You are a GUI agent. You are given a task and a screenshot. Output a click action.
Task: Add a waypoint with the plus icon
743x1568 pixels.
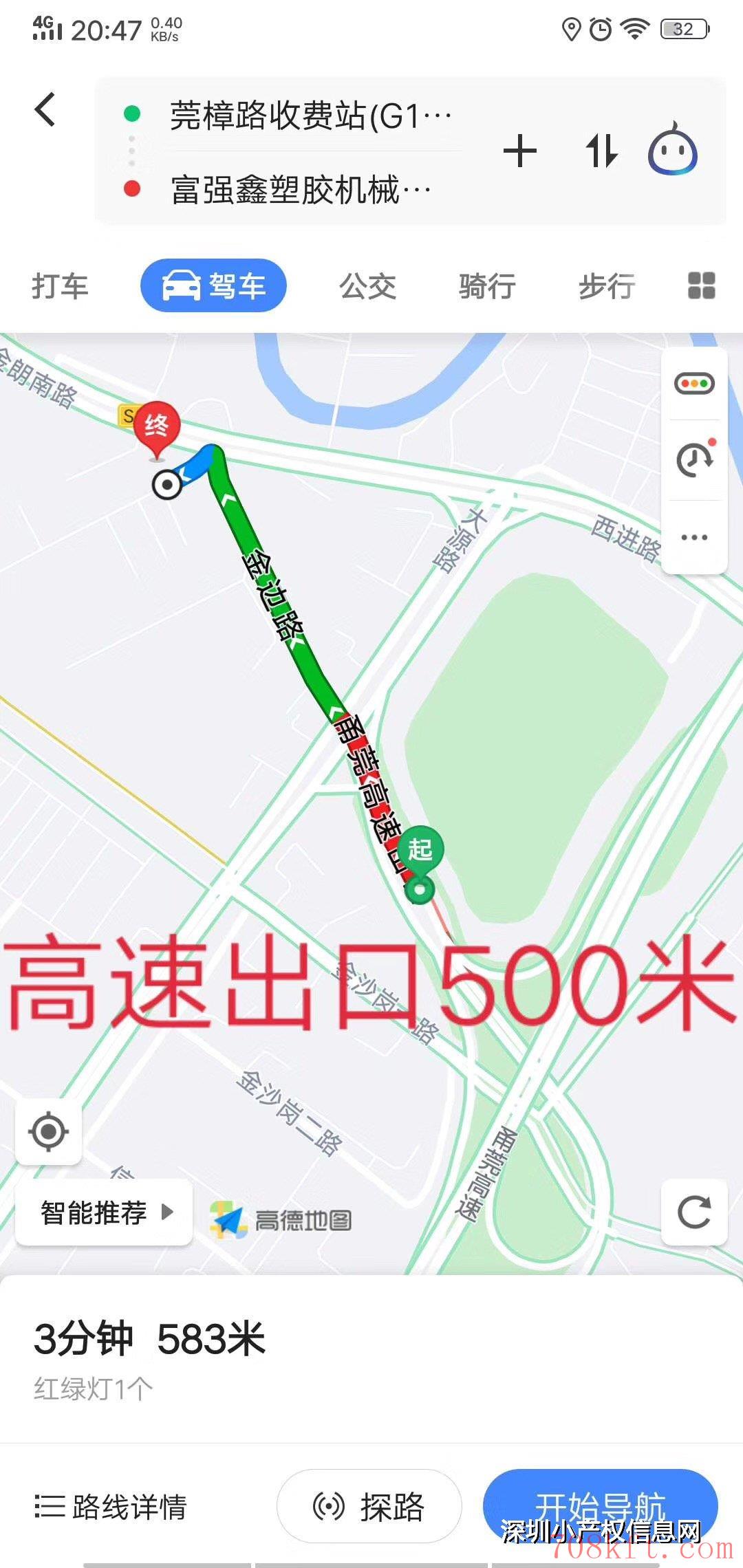[x=520, y=151]
